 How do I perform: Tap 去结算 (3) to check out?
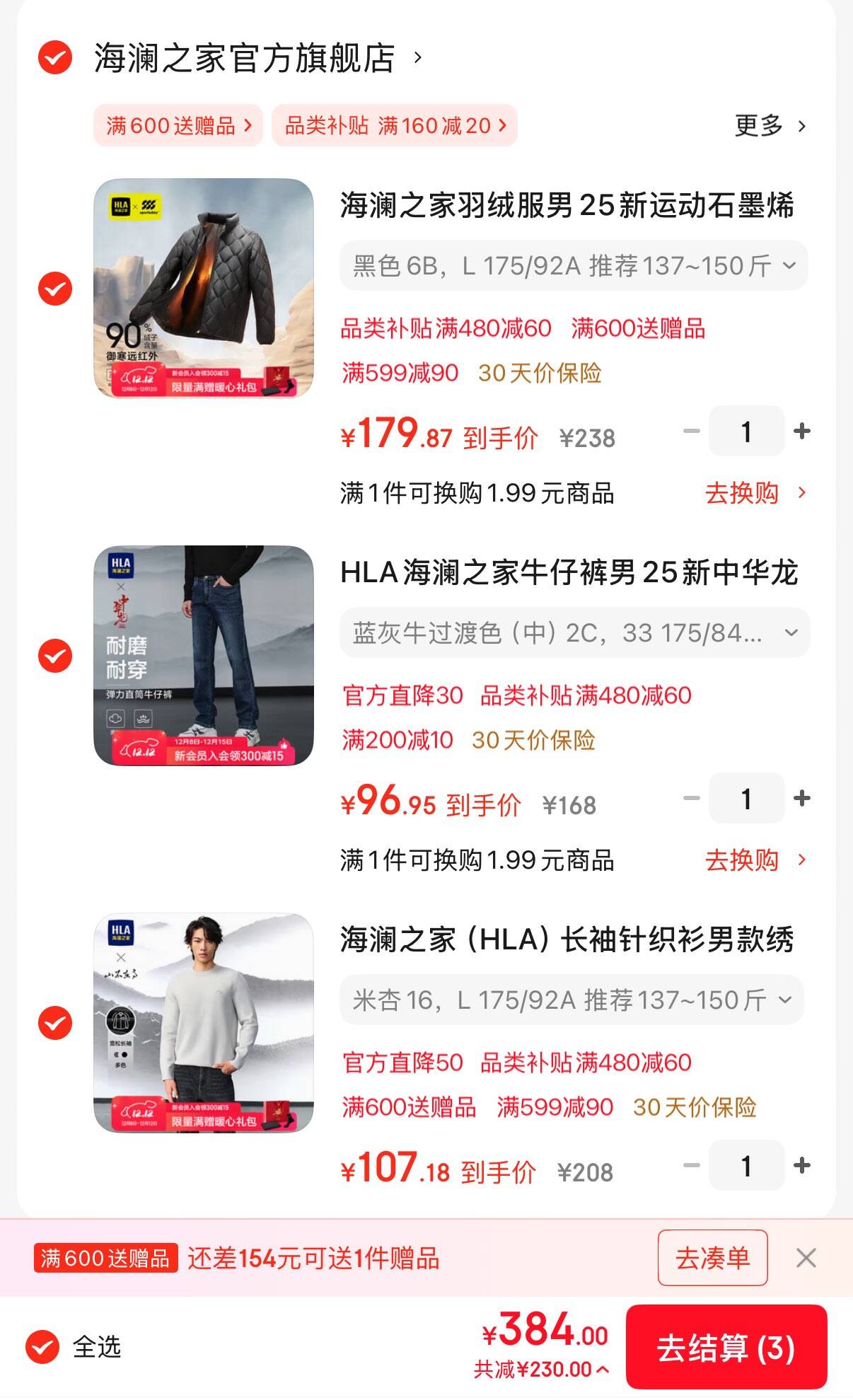tap(726, 1348)
